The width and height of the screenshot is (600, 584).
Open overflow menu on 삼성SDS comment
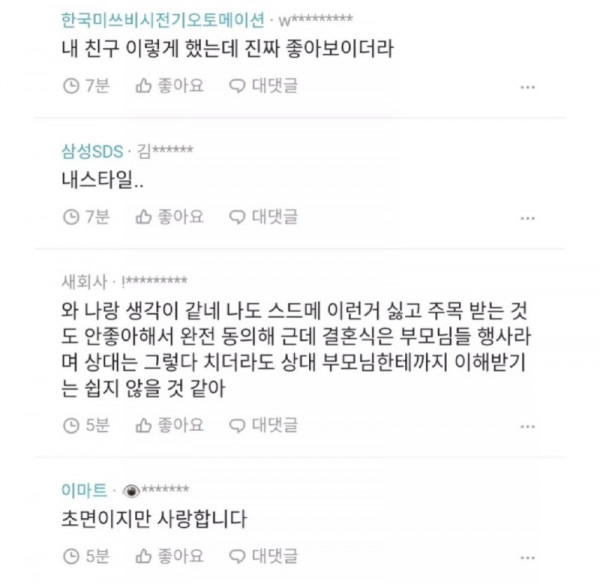(x=528, y=216)
